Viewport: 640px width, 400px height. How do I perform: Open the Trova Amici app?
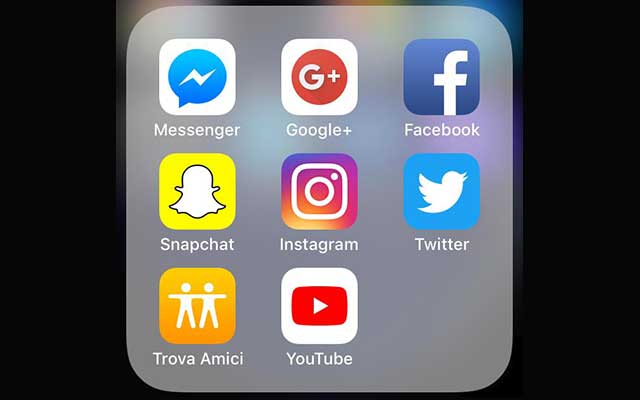pos(197,305)
